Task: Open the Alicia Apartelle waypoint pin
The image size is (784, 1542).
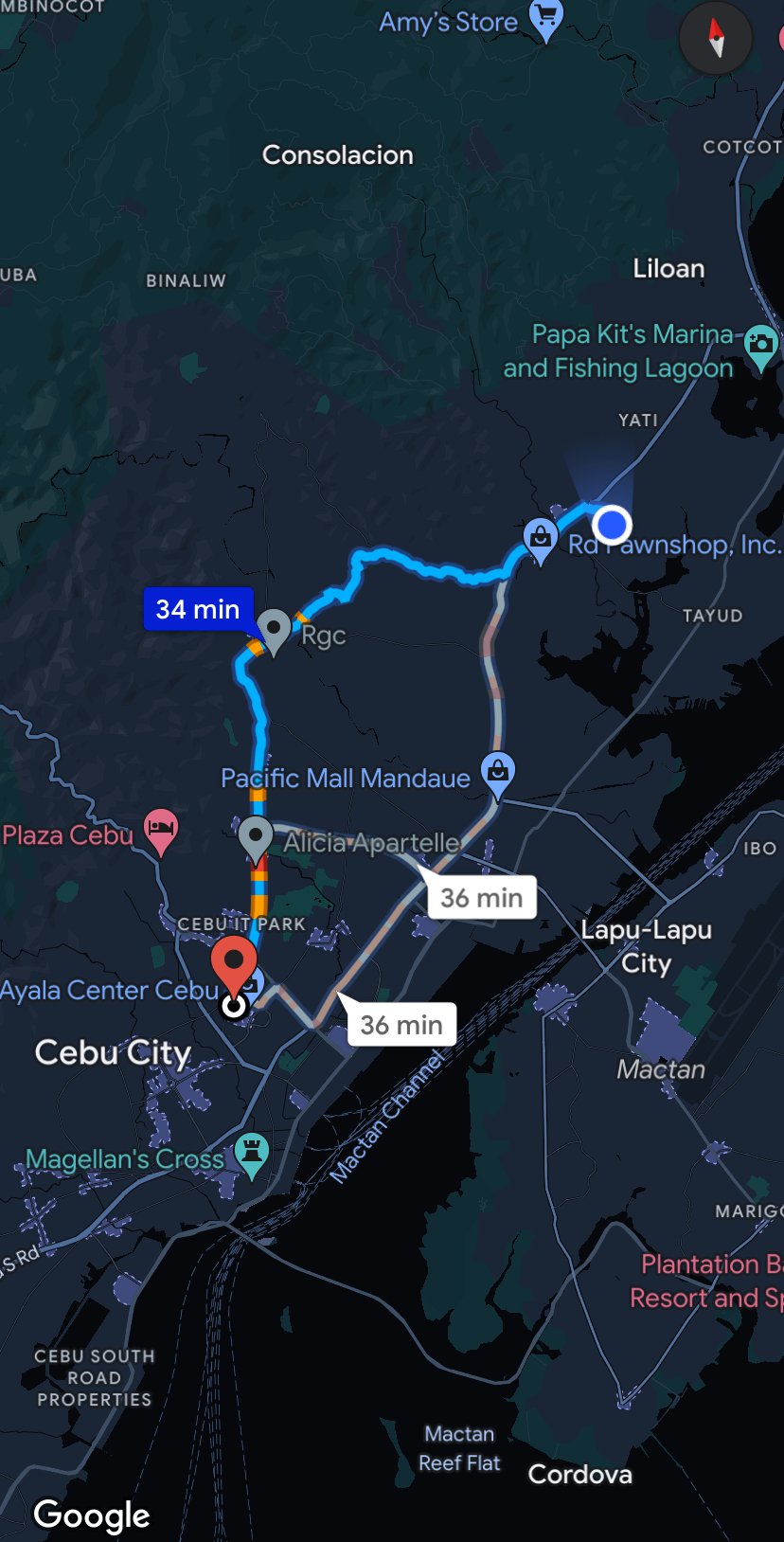Action: [256, 836]
